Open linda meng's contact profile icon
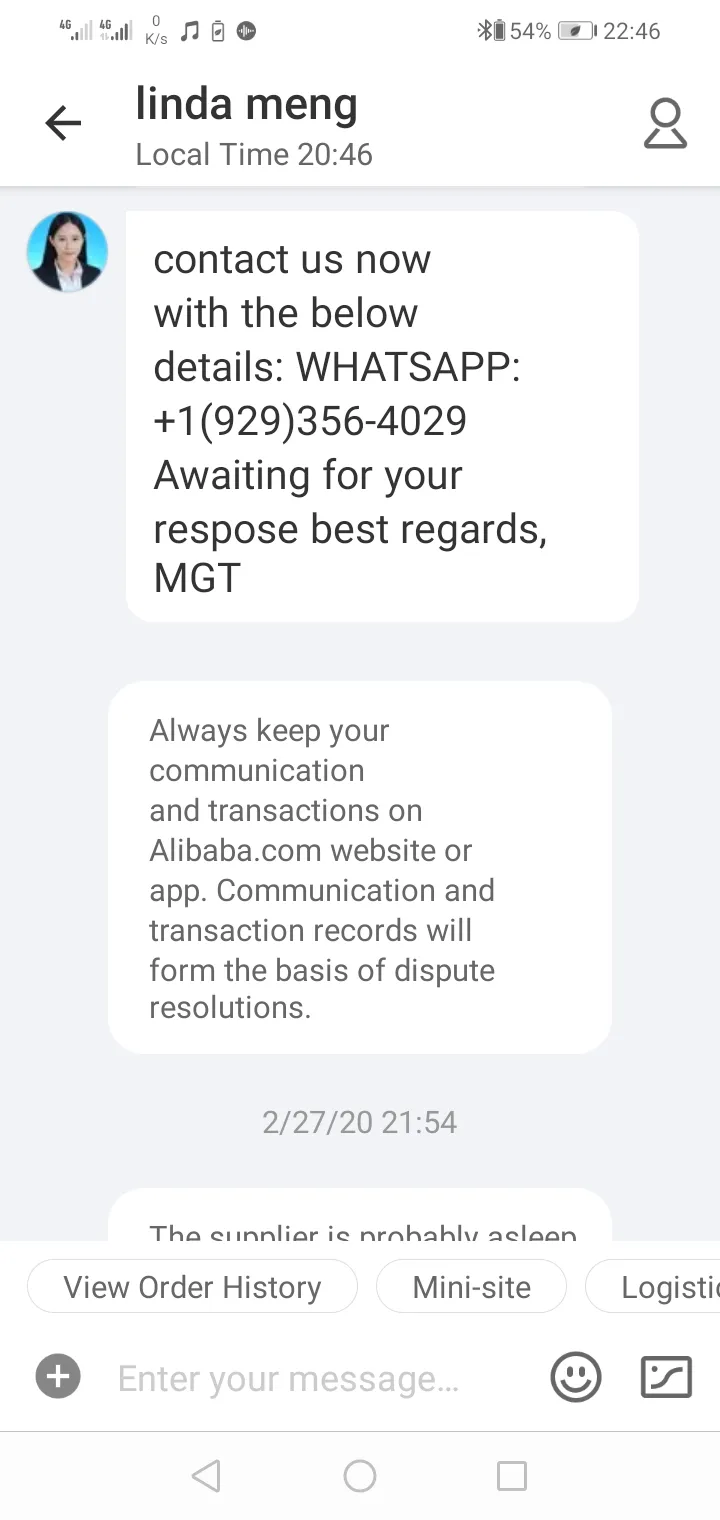The width and height of the screenshot is (720, 1520). click(665, 124)
